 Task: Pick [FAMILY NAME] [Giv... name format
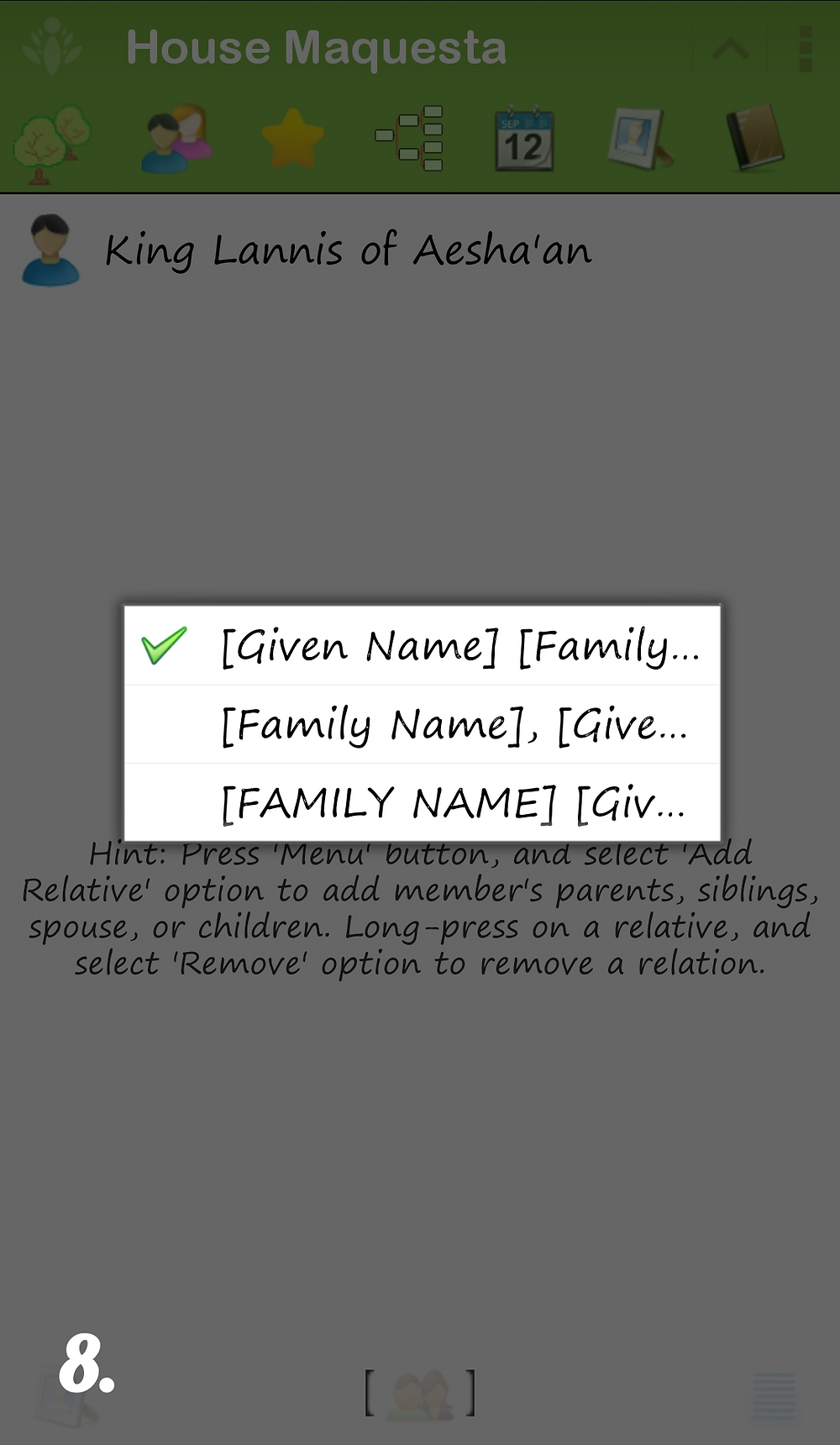422,801
